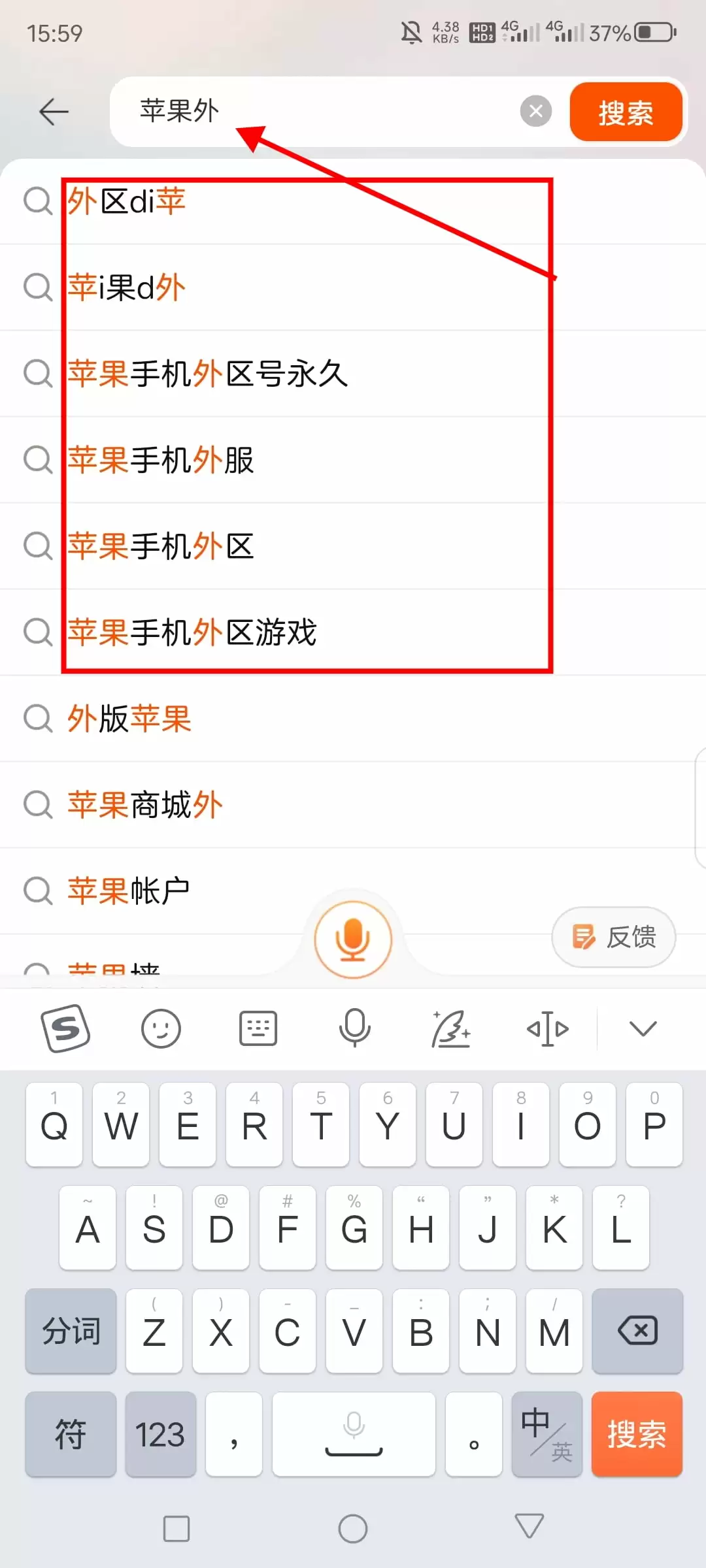Select suggestion 苹果手机外区游戏
This screenshot has height=1568, width=706.
pos(193,630)
